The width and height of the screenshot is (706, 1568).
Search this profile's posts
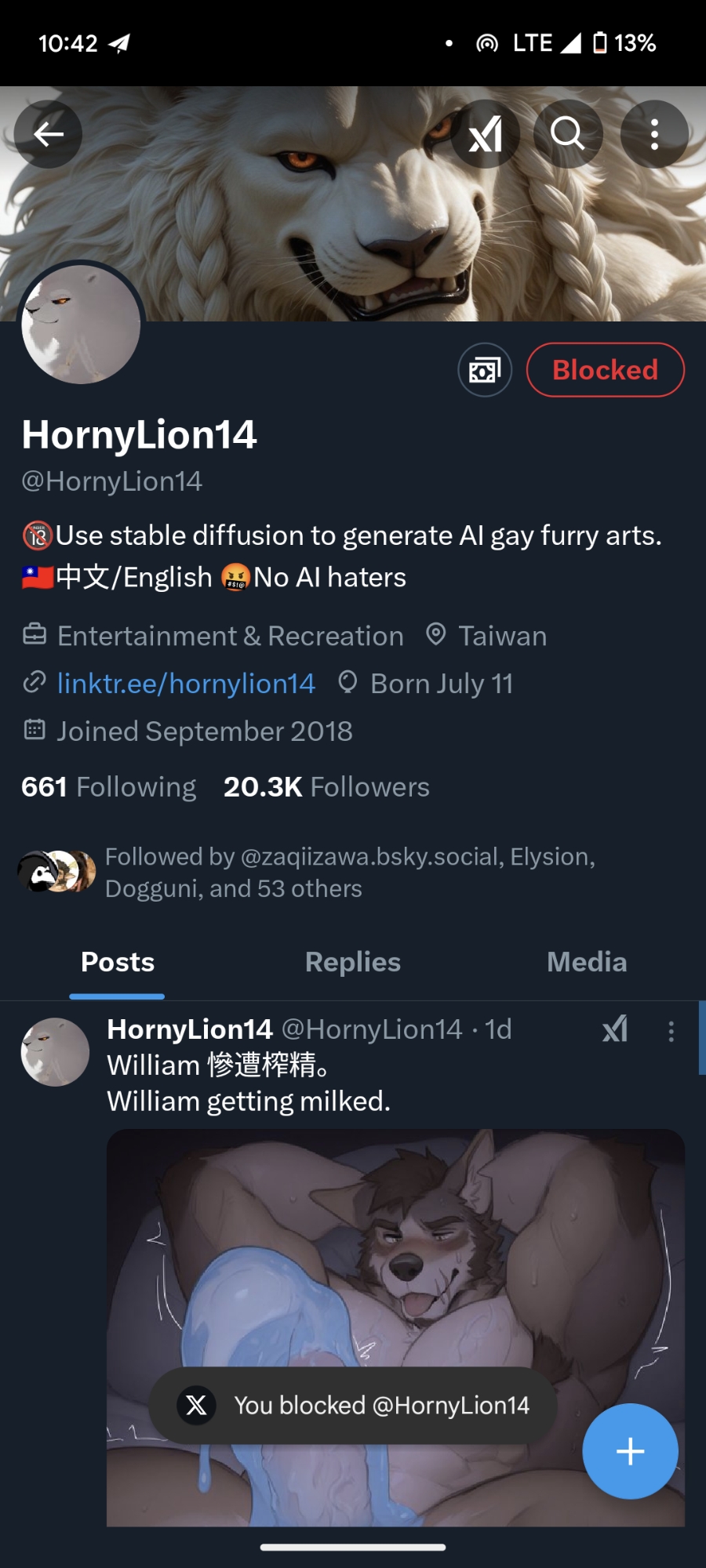coord(568,135)
